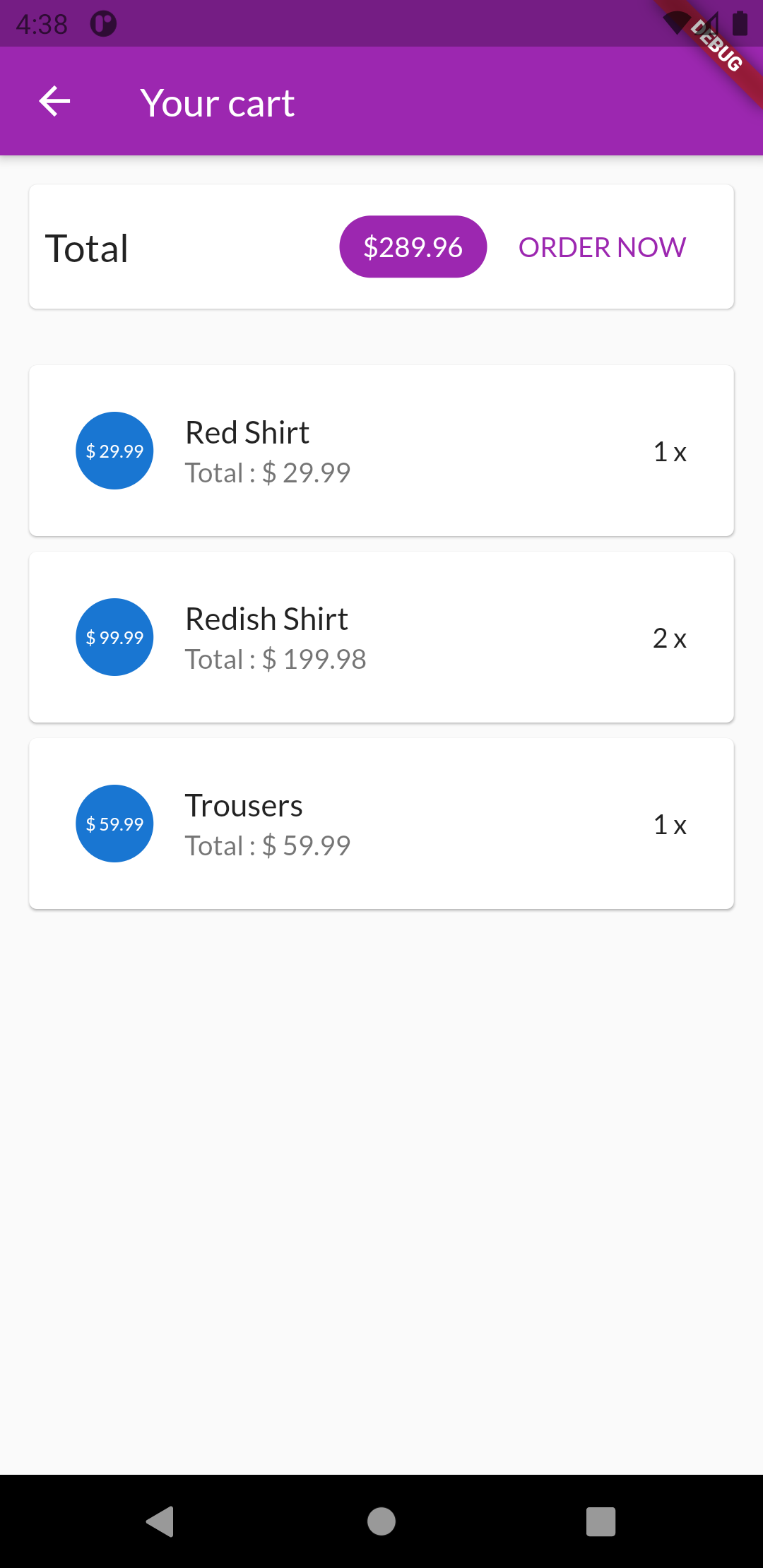Screen dimensions: 763x1568
Task: Select the Redish Shirt cart item
Action: tap(381, 638)
